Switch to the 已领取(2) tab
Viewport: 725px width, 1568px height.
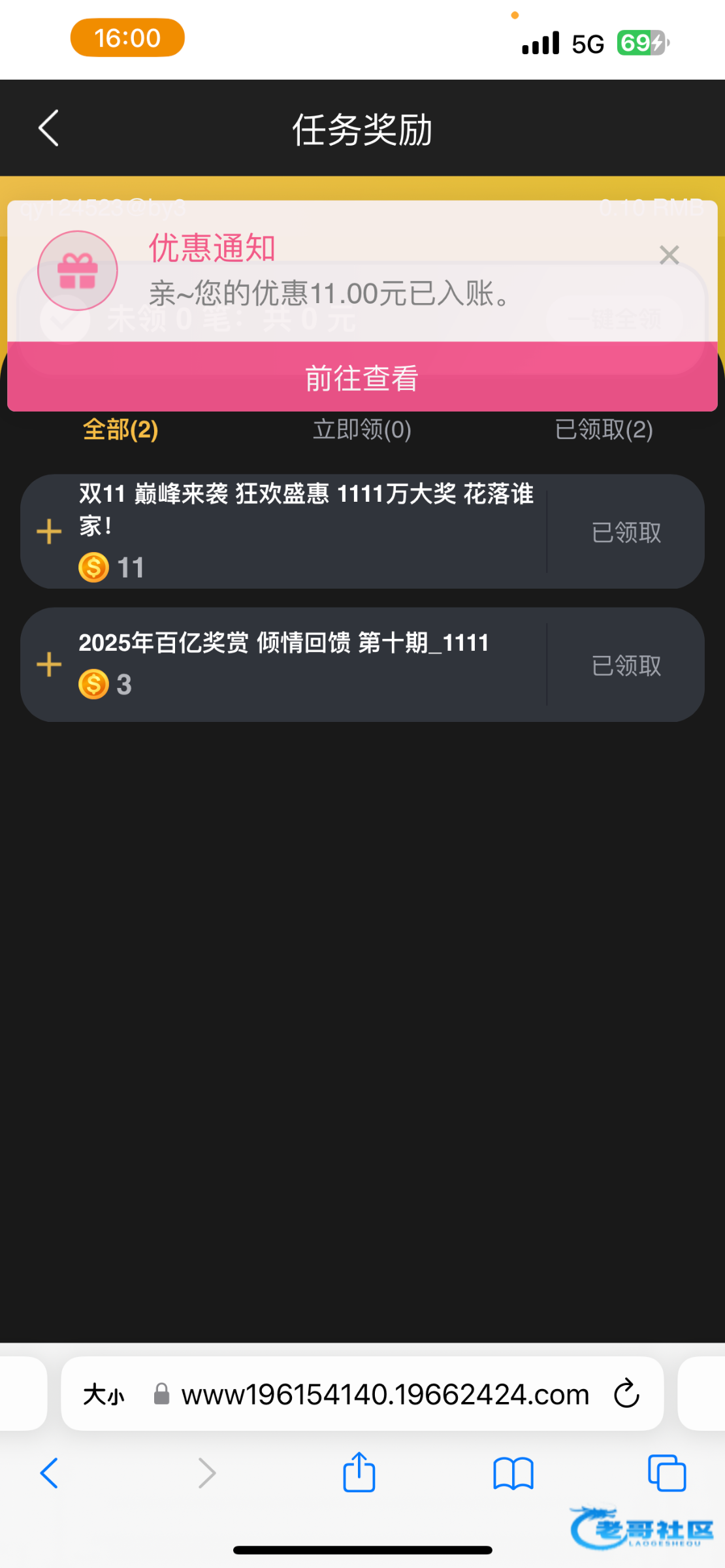604,430
